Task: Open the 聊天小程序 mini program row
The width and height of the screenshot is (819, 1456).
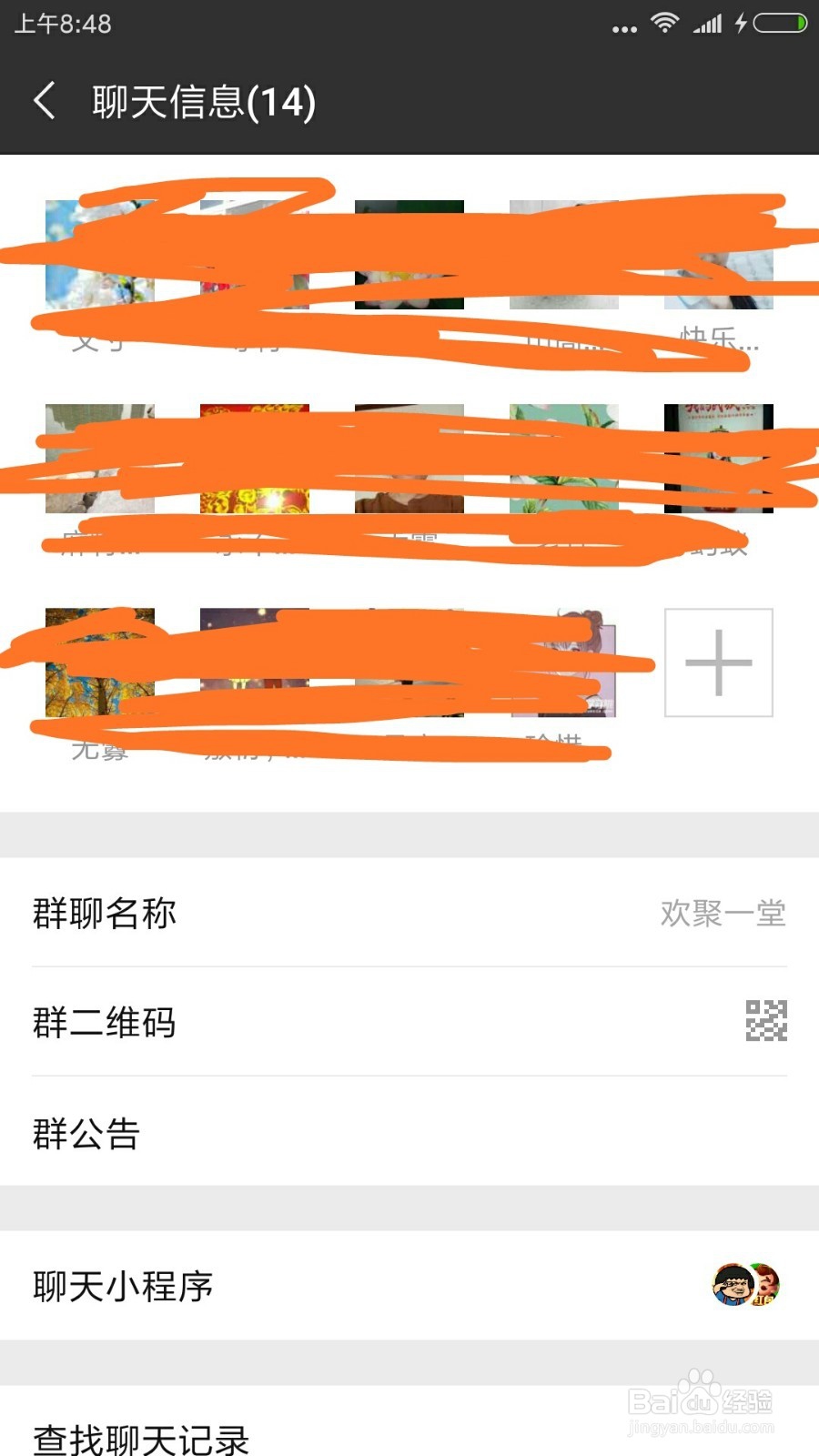Action: tap(409, 1287)
